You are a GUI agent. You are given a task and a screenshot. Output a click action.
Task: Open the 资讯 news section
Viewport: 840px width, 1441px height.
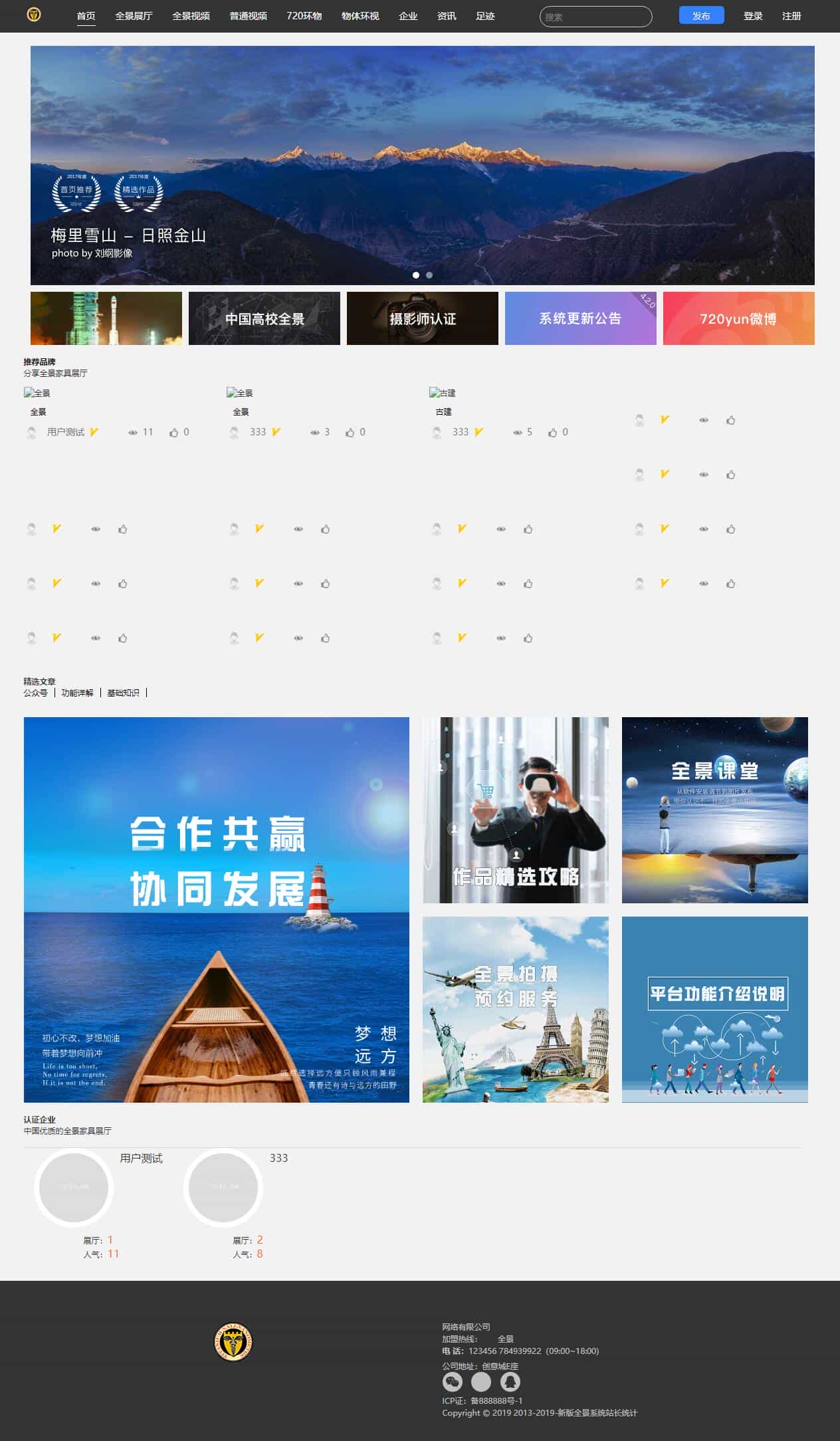446,16
